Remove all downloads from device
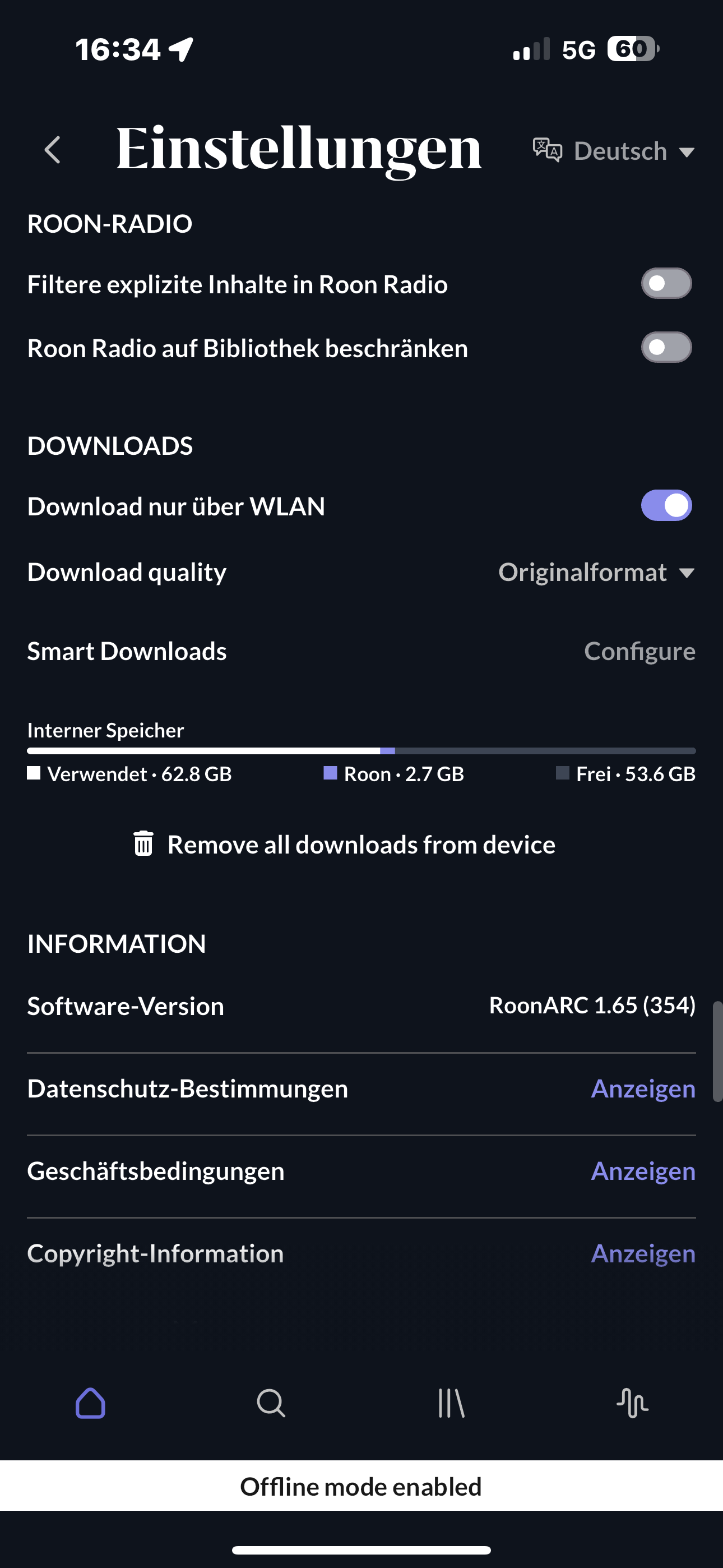The image size is (723, 1568). pos(345,844)
